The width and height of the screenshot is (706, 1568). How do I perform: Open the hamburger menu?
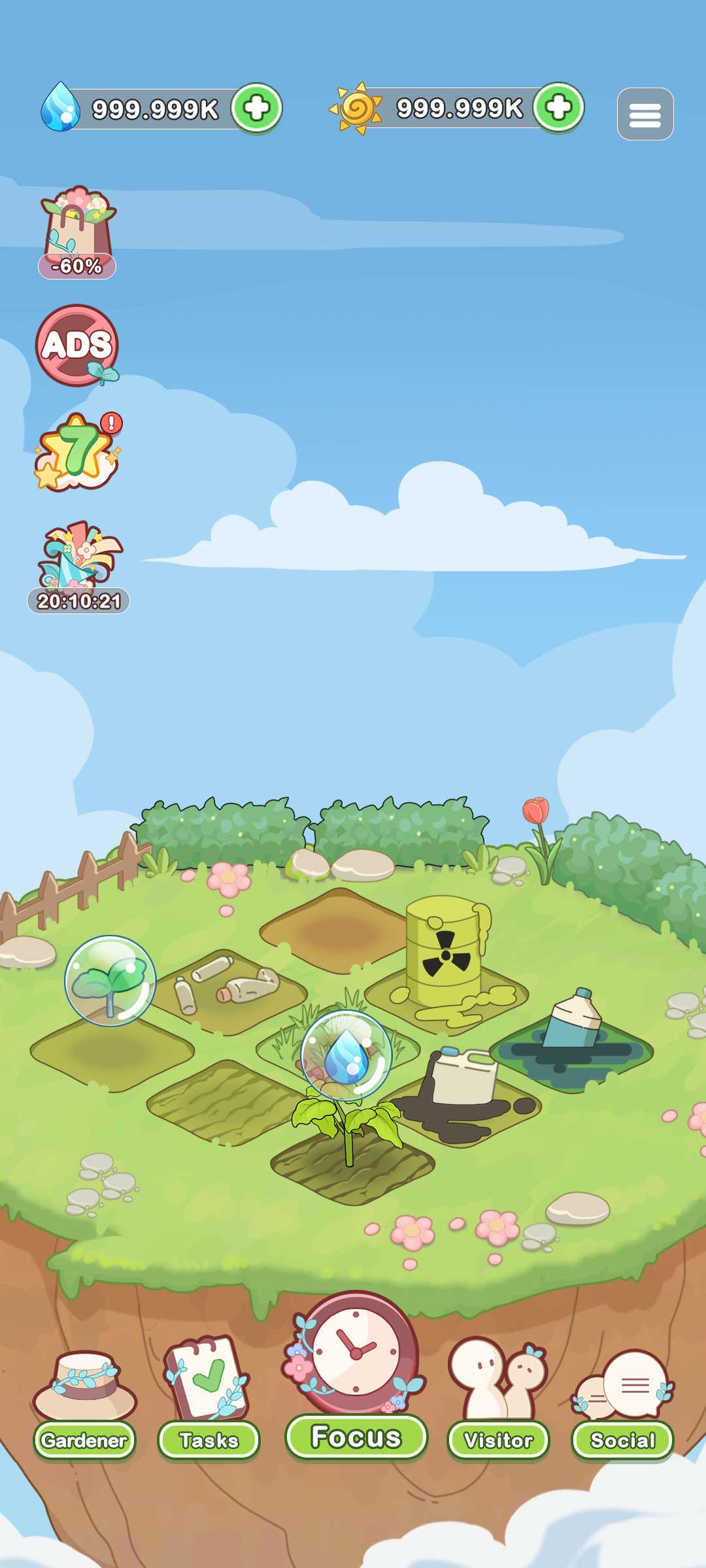(645, 114)
